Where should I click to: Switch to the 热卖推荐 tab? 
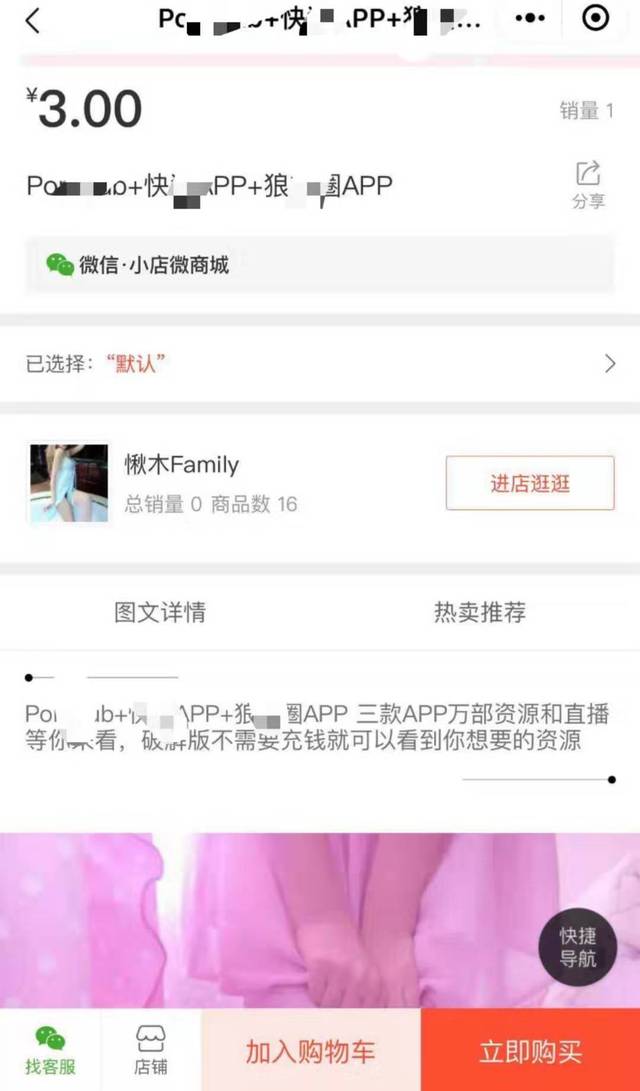pos(480,612)
